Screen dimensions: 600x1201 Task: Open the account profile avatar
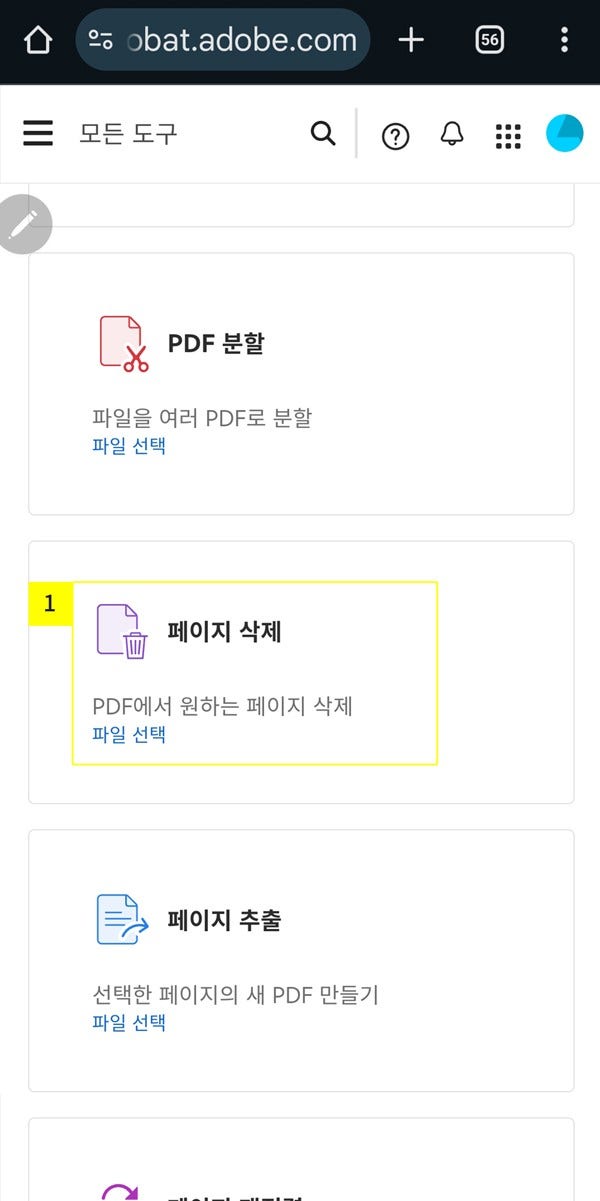565,134
